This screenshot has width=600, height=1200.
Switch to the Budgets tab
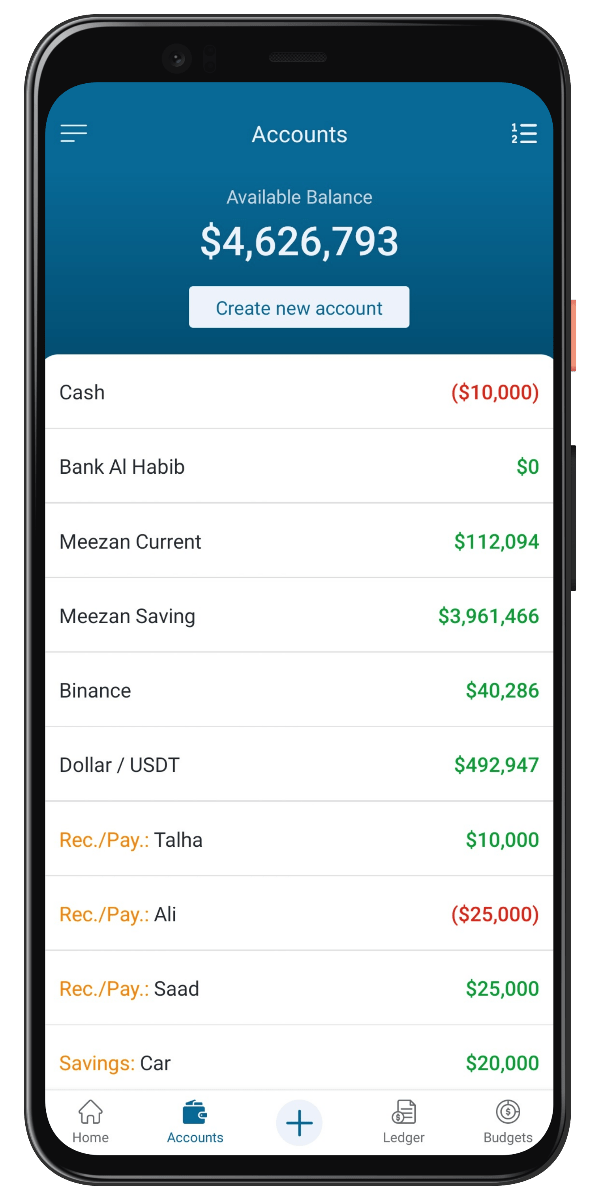[508, 1122]
